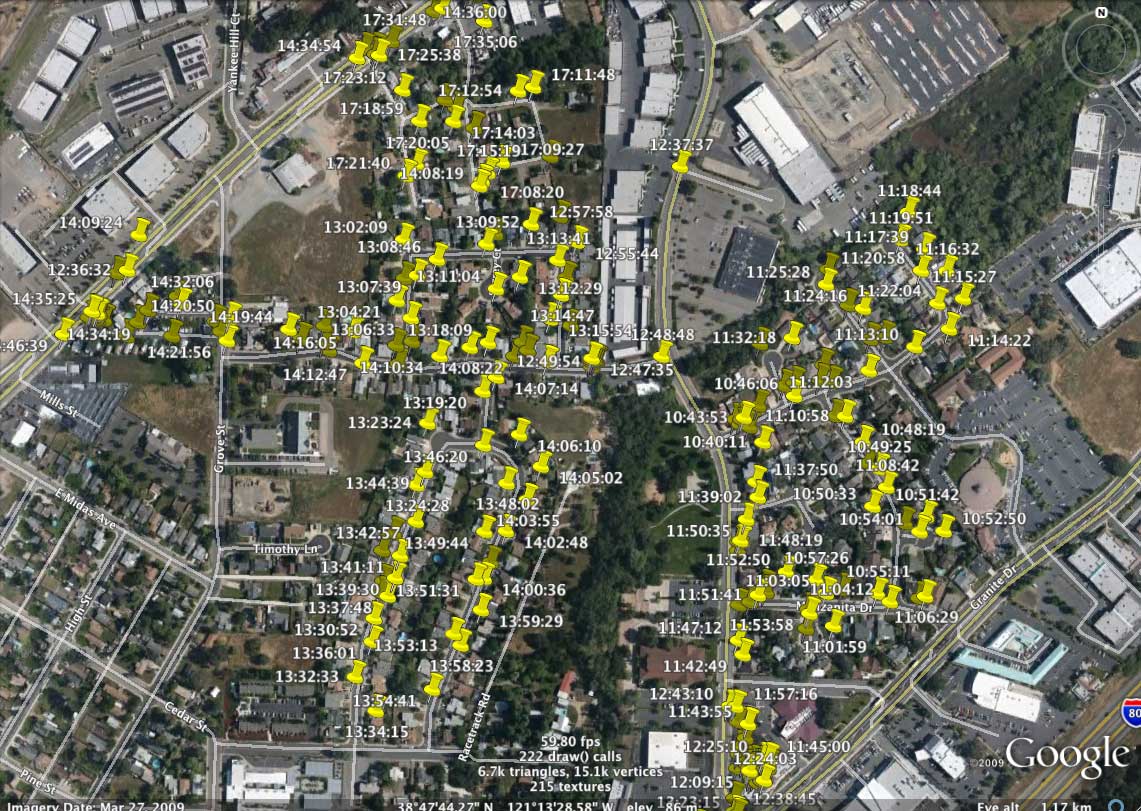
Task: Select the 14:09:24 placemark pin
Action: 141,230
